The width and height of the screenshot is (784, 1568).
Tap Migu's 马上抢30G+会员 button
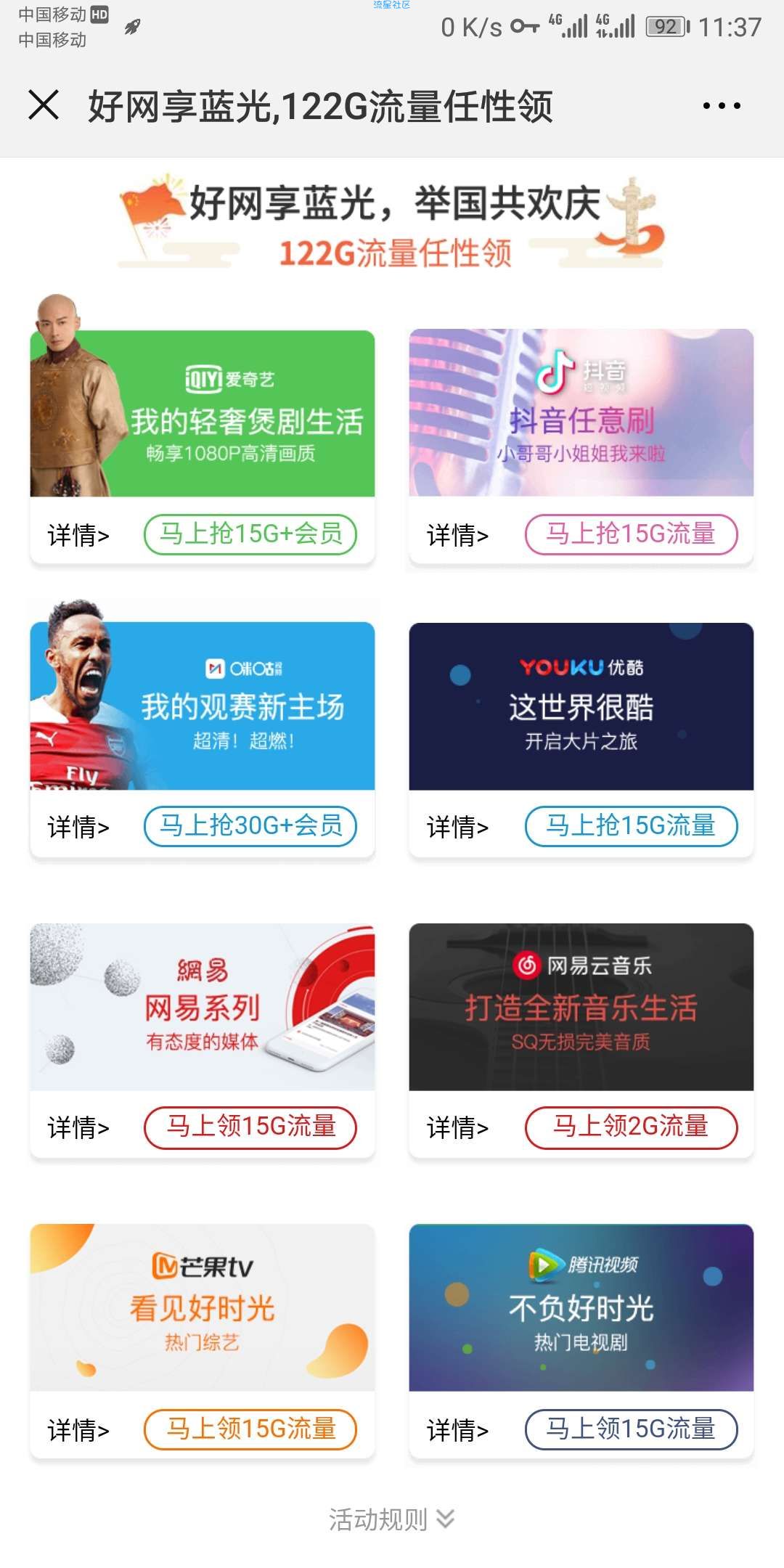coord(250,826)
